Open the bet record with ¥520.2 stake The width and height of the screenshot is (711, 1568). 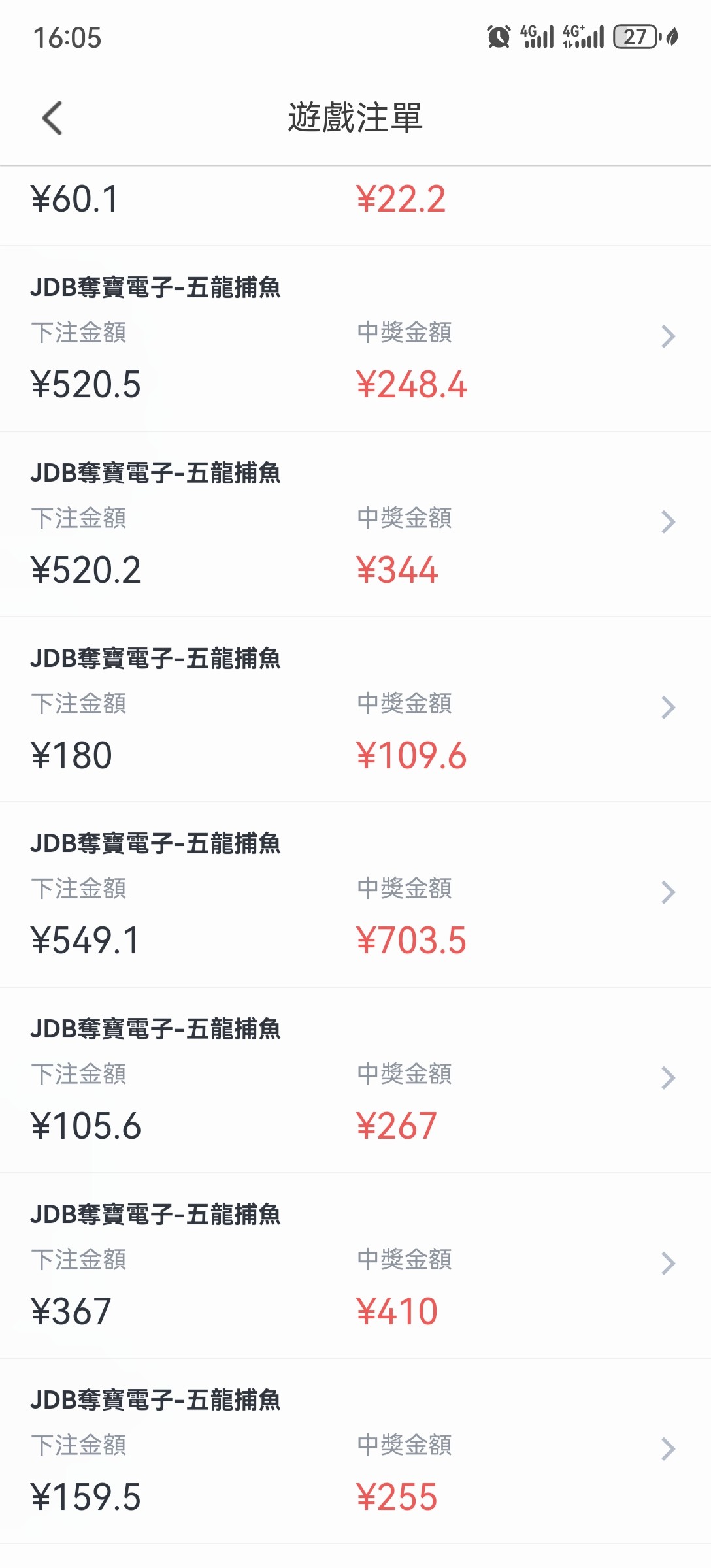667,522
